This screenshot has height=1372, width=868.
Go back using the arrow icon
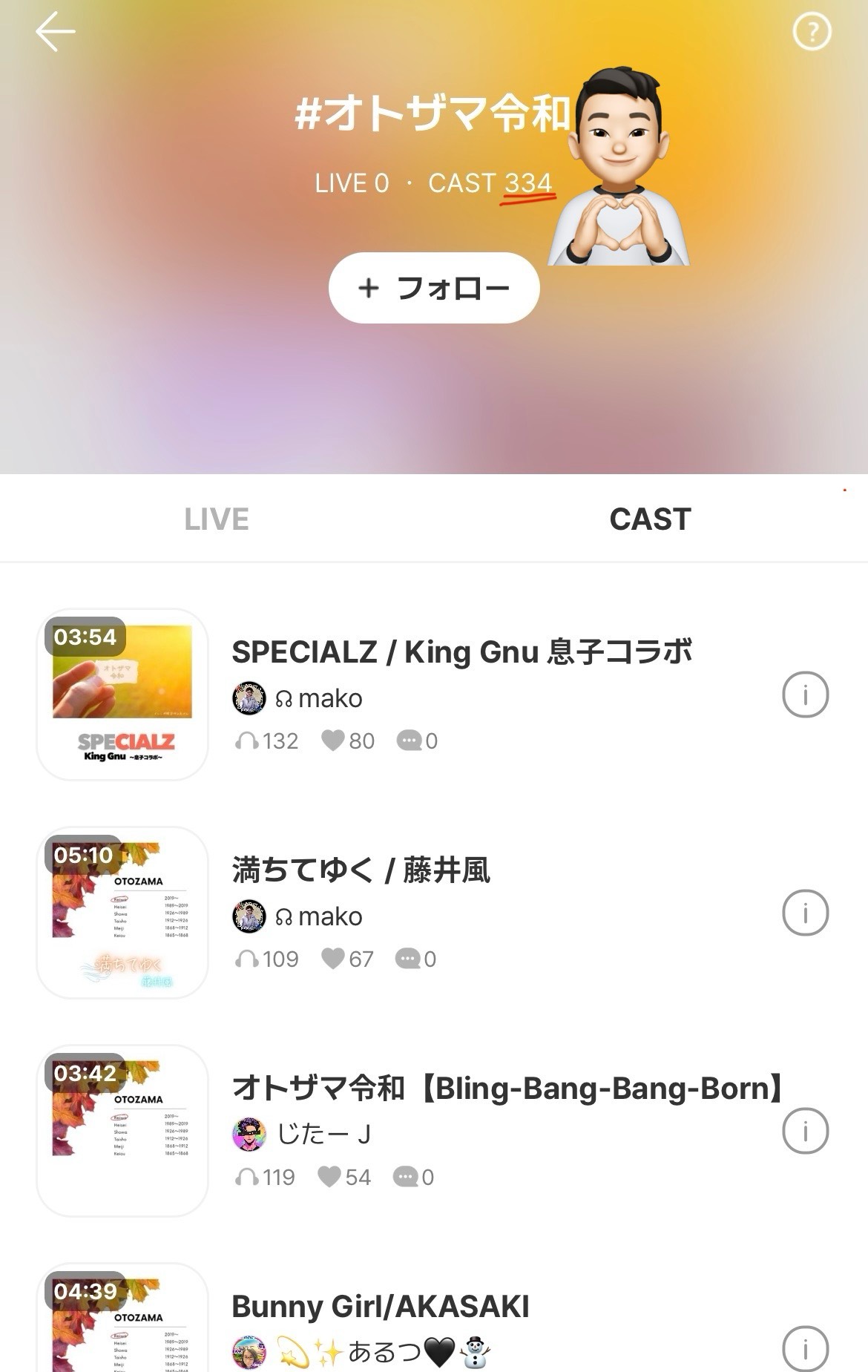coord(55,33)
